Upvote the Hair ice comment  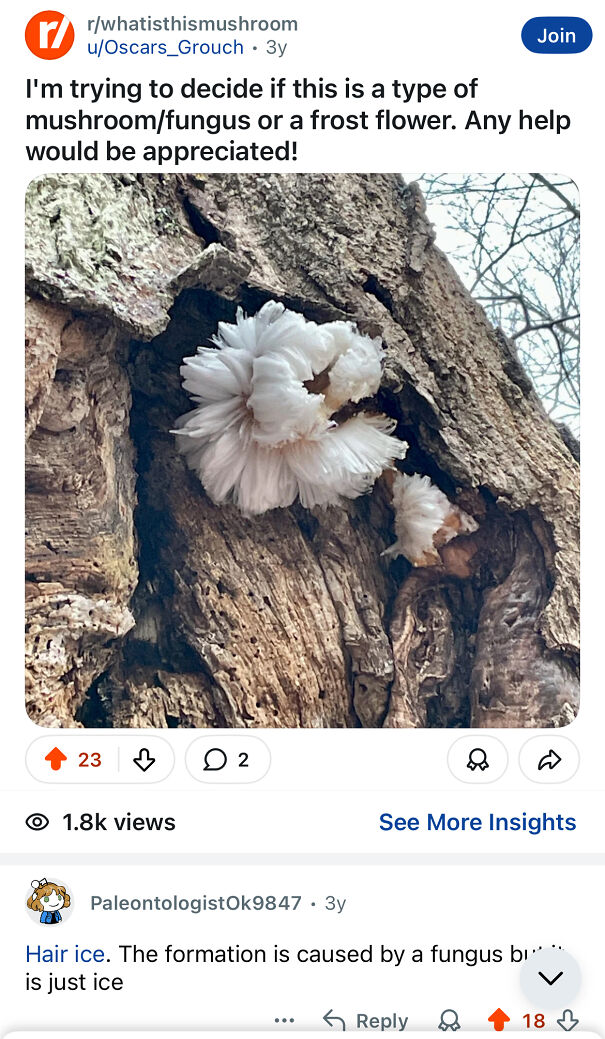[498, 1020]
